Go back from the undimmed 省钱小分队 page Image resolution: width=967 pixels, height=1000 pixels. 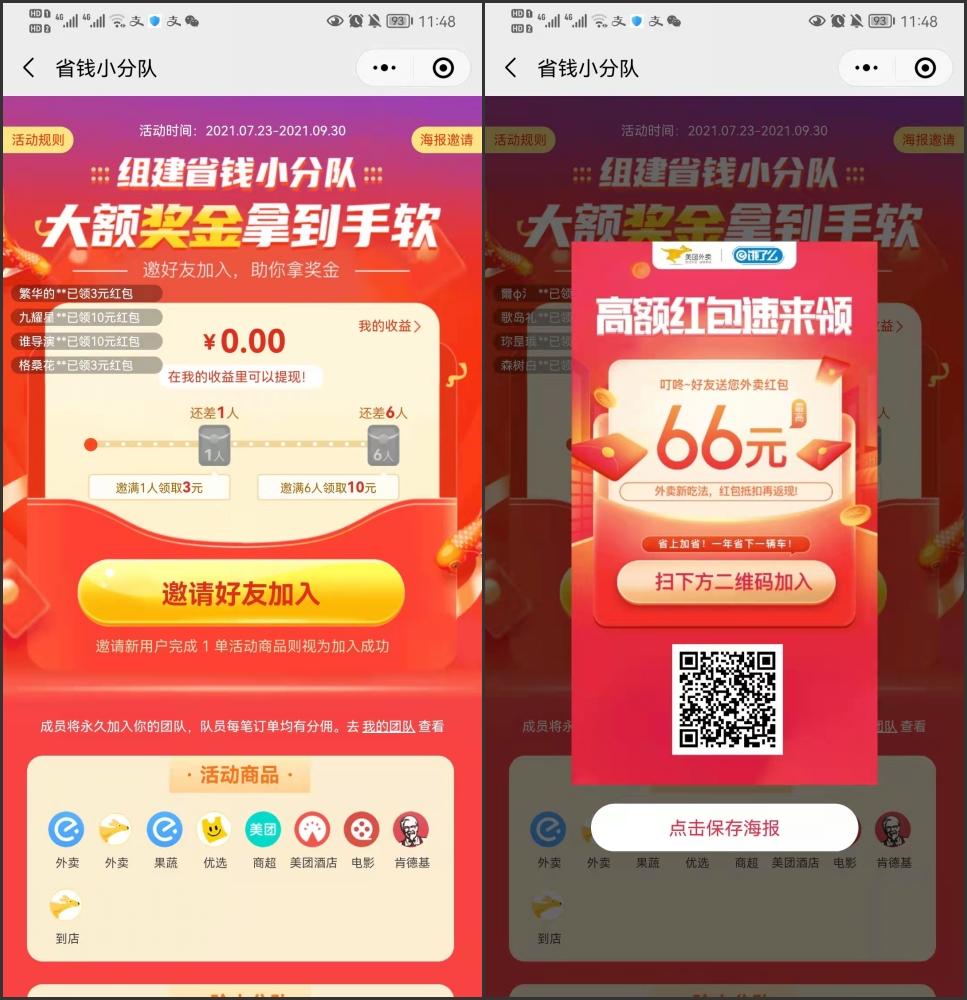coord(29,68)
